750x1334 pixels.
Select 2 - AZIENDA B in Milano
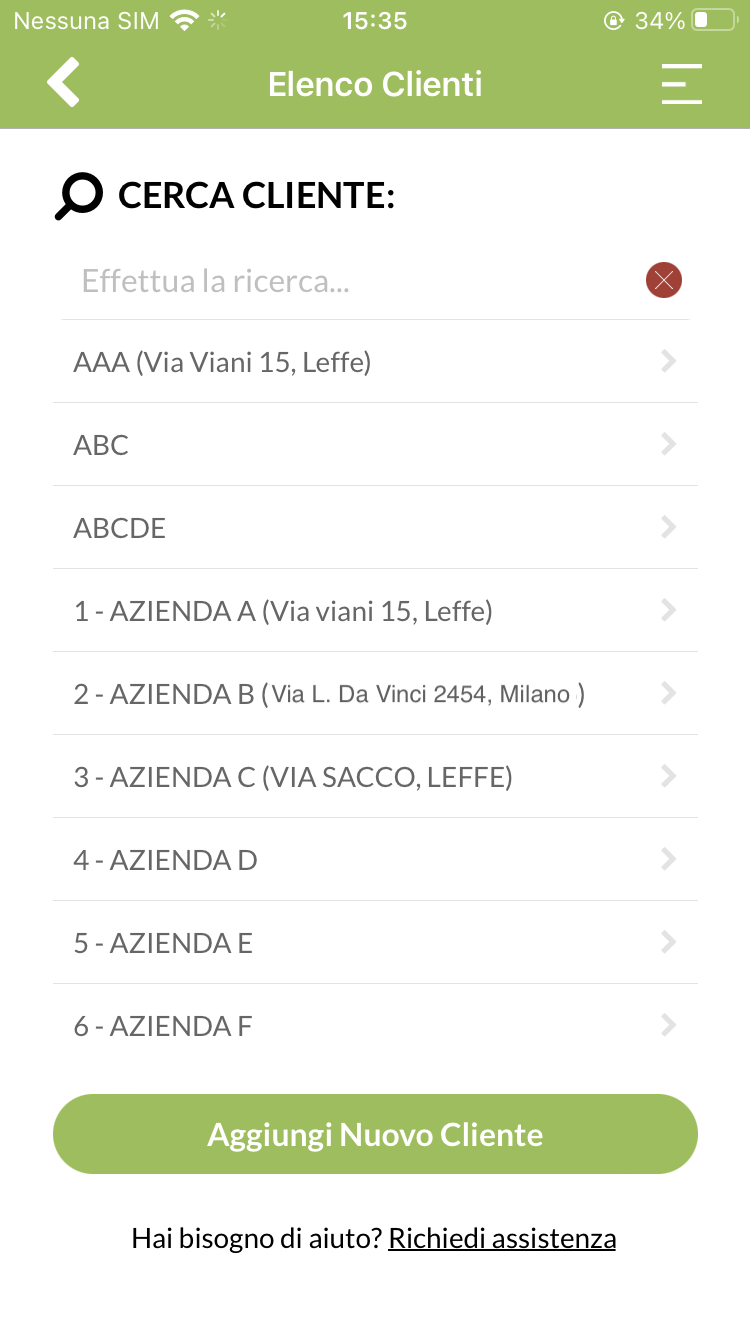point(375,694)
